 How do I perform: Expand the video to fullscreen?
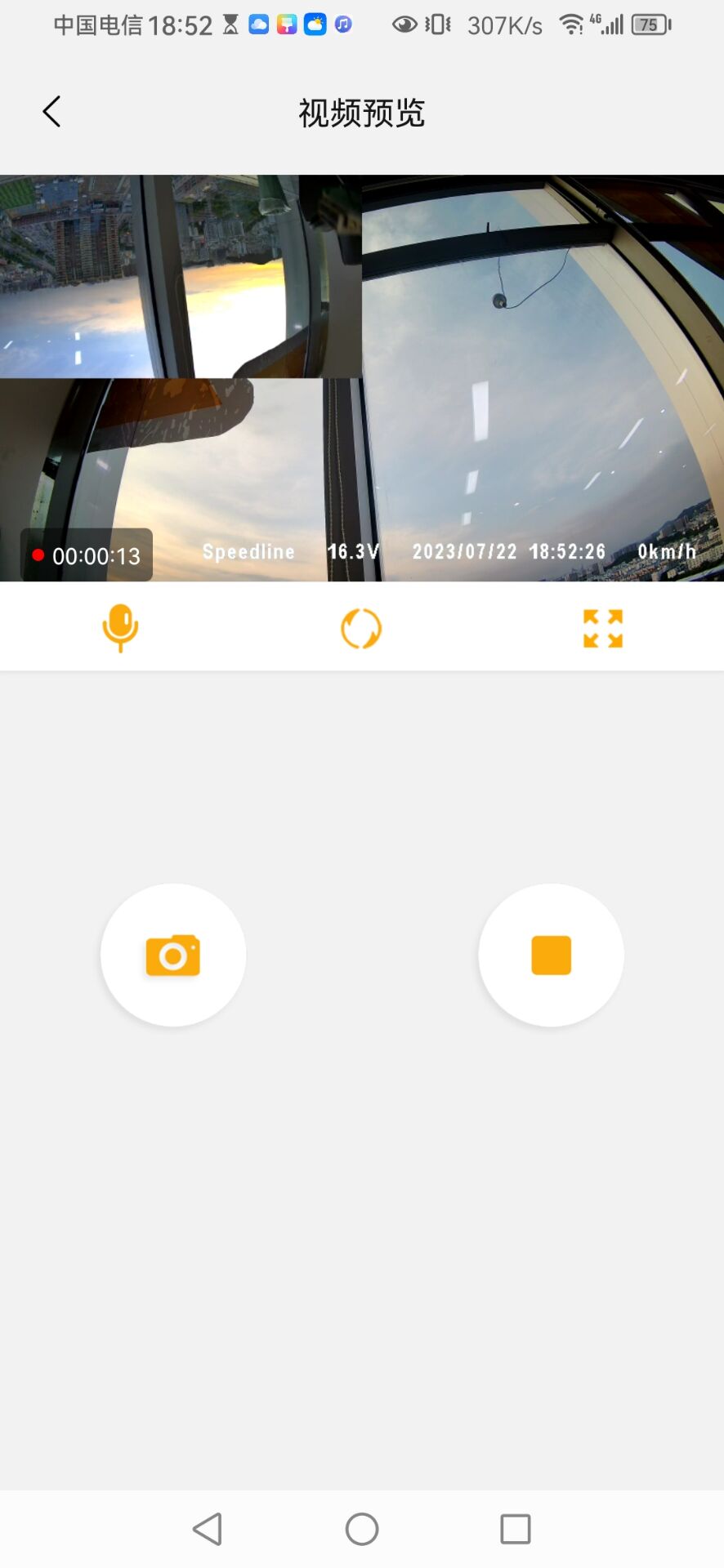tap(603, 629)
